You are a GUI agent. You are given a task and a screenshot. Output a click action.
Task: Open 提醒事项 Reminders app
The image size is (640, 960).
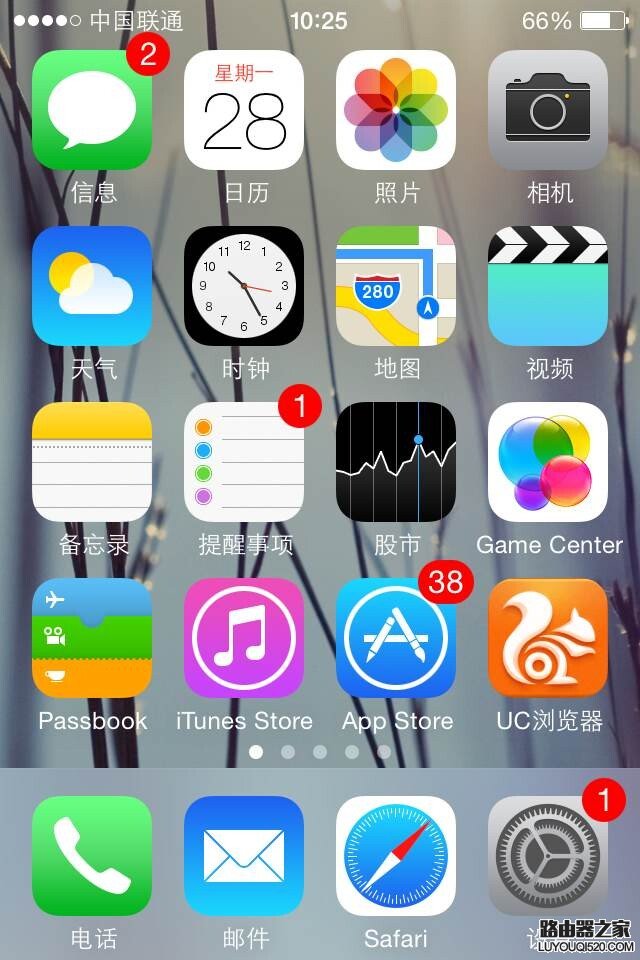[x=244, y=462]
